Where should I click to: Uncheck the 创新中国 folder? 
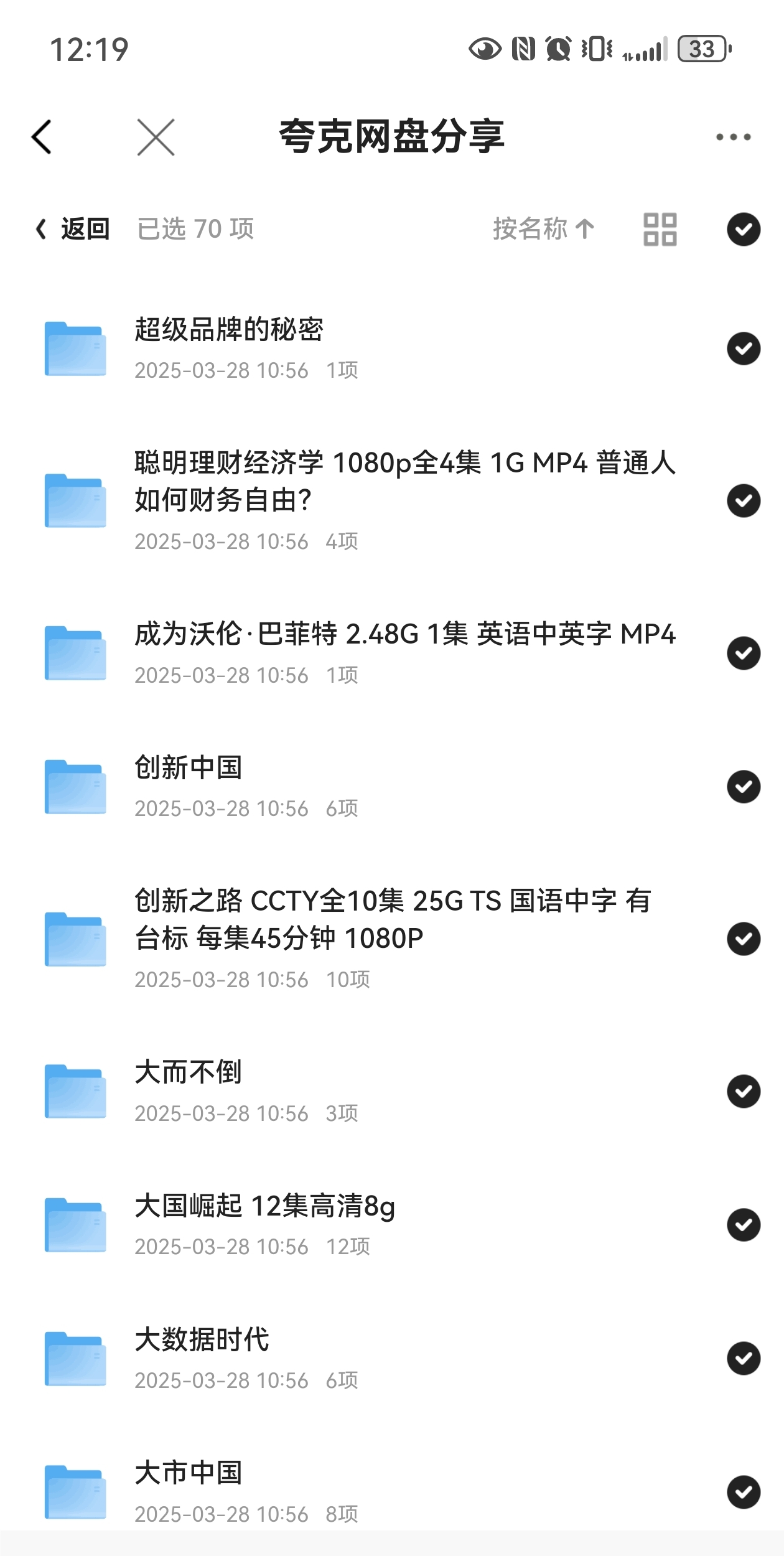click(744, 787)
